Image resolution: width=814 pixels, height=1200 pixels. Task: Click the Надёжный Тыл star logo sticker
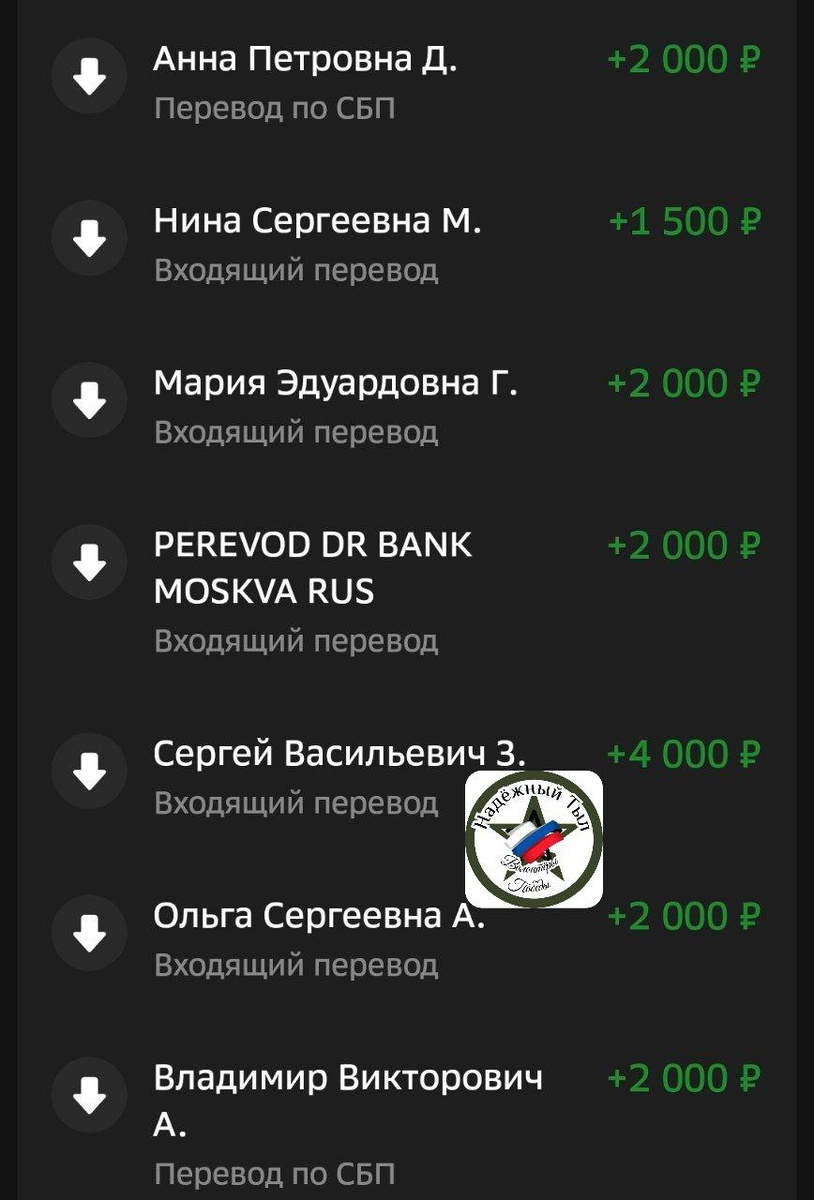535,838
